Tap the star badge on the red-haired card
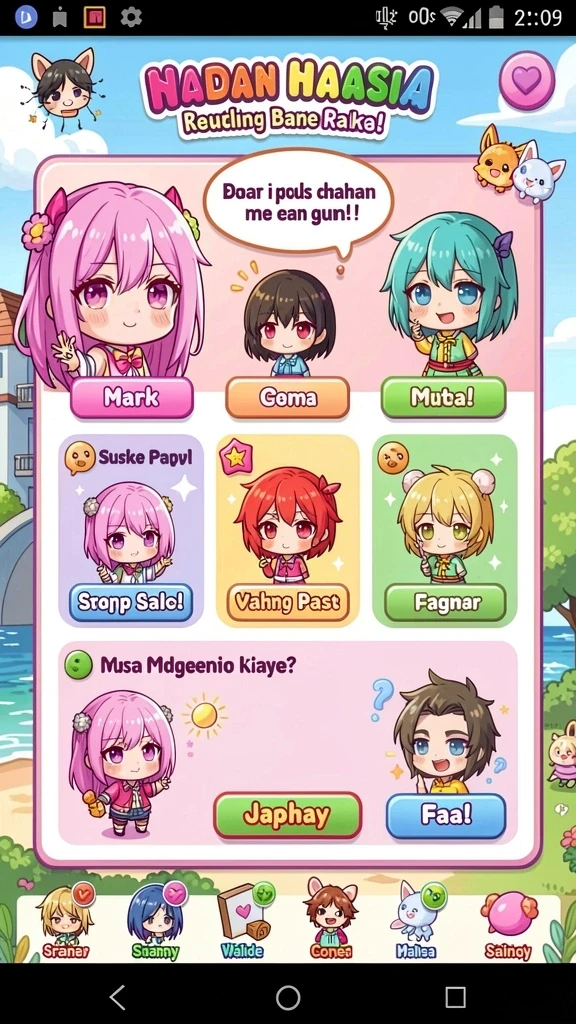576x1024 pixels. click(236, 457)
